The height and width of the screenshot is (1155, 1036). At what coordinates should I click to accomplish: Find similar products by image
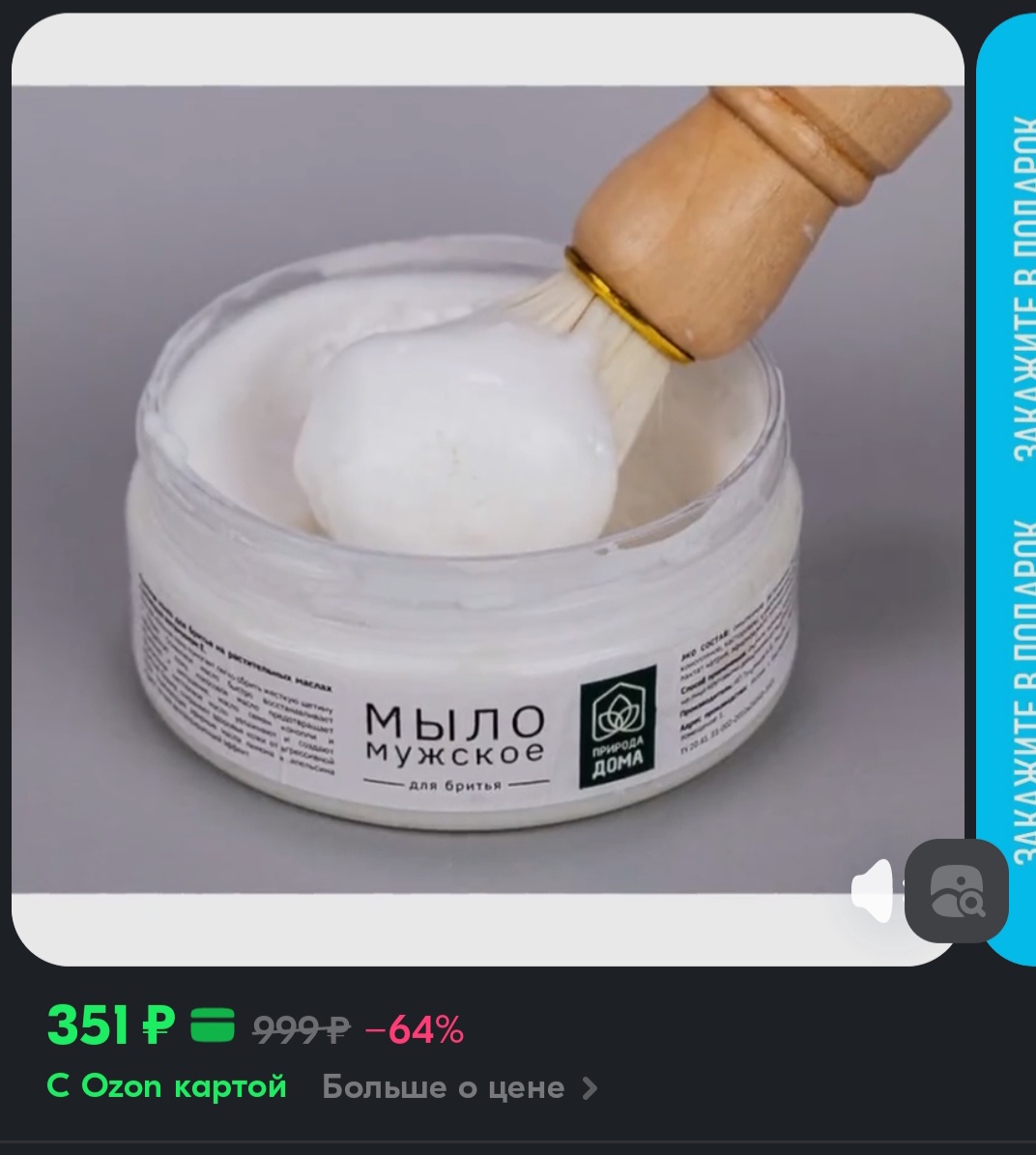click(x=956, y=891)
